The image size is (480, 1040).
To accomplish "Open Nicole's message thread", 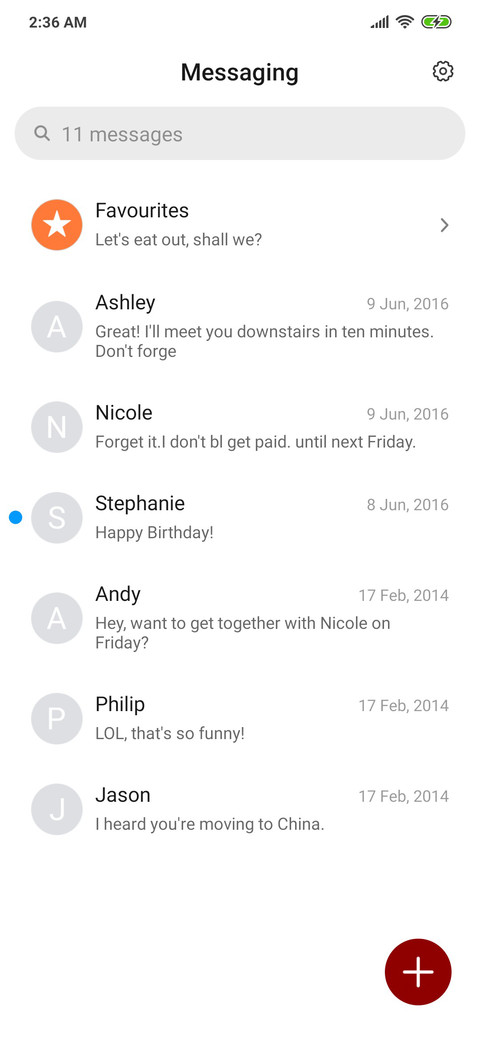I will point(240,427).
